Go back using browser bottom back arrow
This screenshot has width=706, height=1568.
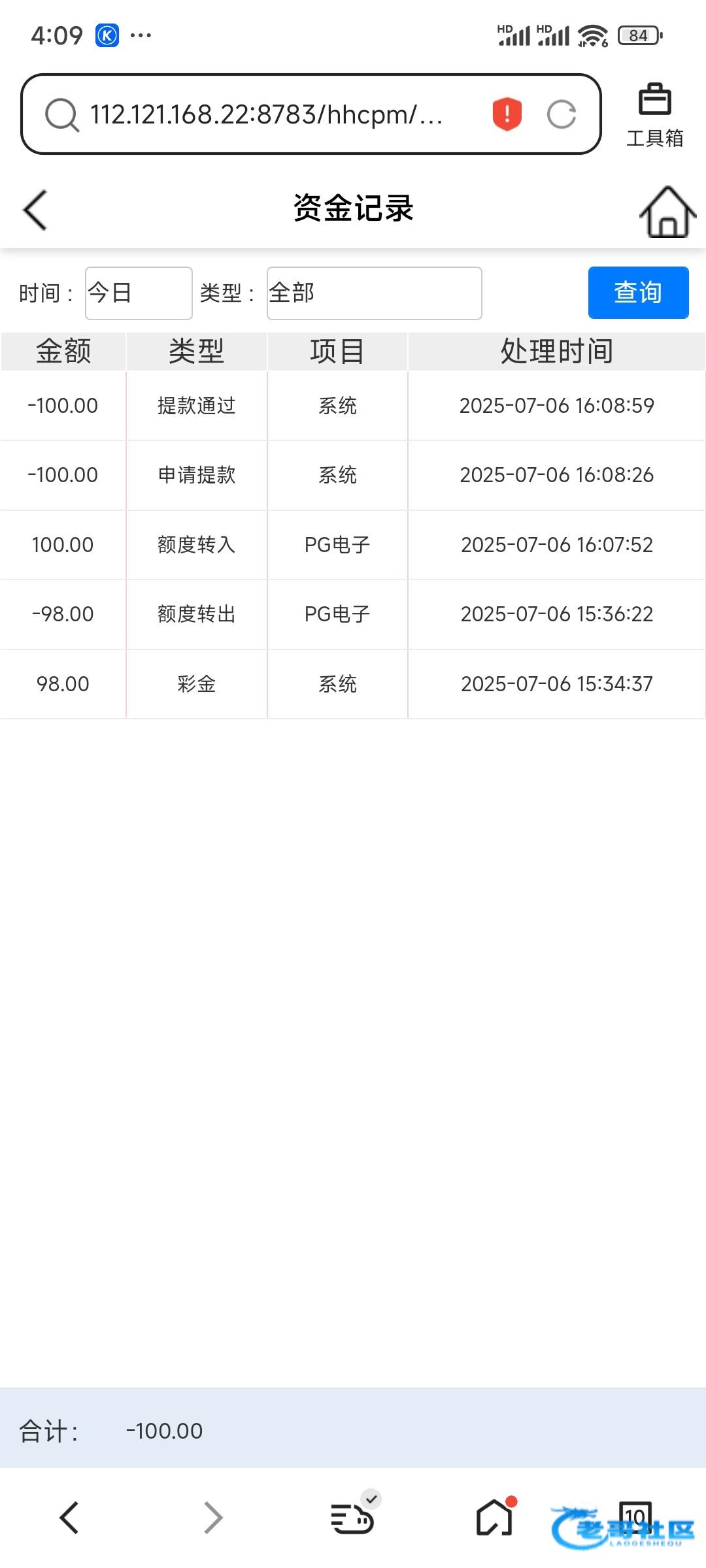click(x=69, y=1517)
